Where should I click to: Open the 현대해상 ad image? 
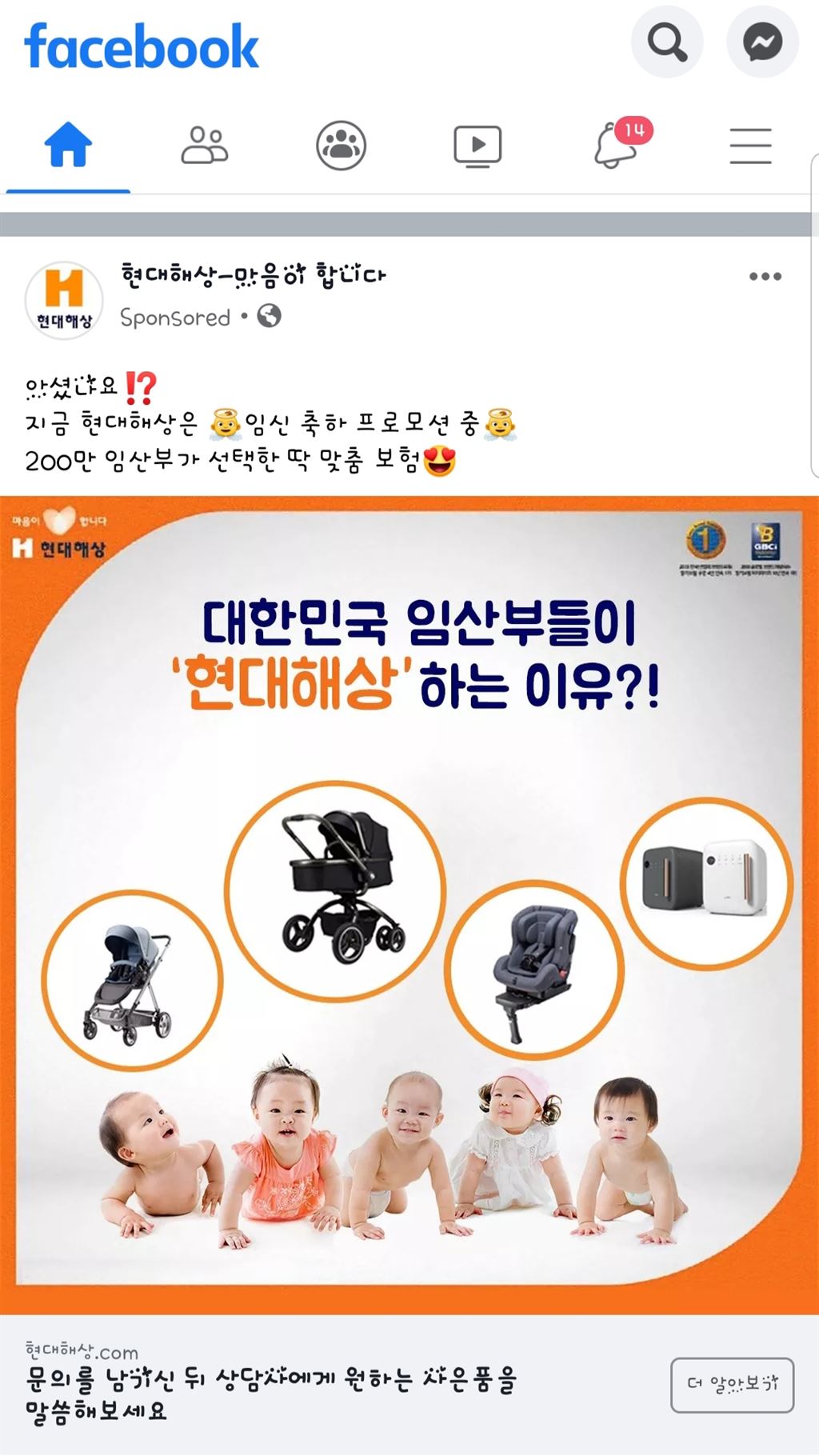409,904
